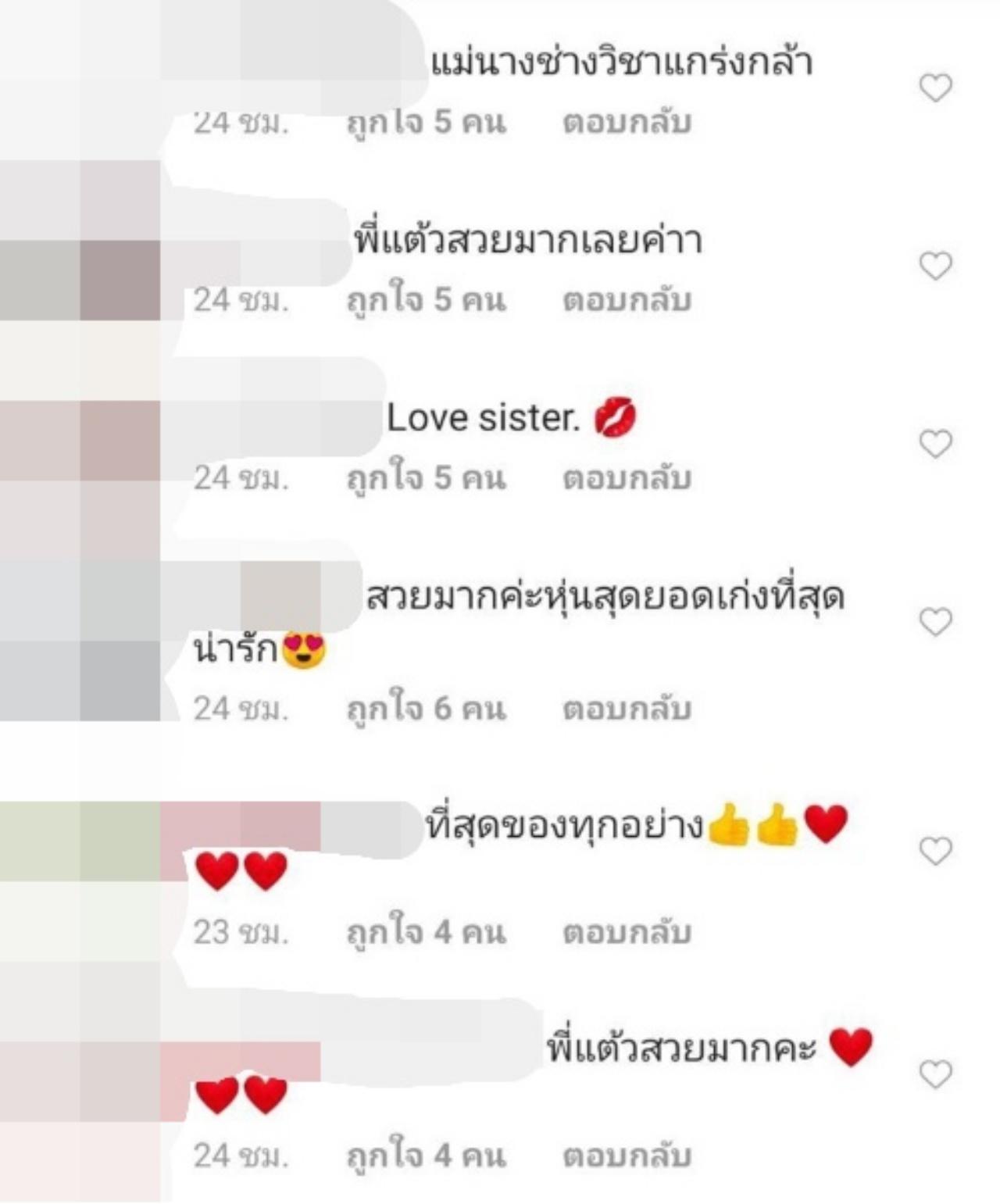The width and height of the screenshot is (1000, 1204).
Task: Like the "Love sister." comment
Action: (935, 444)
